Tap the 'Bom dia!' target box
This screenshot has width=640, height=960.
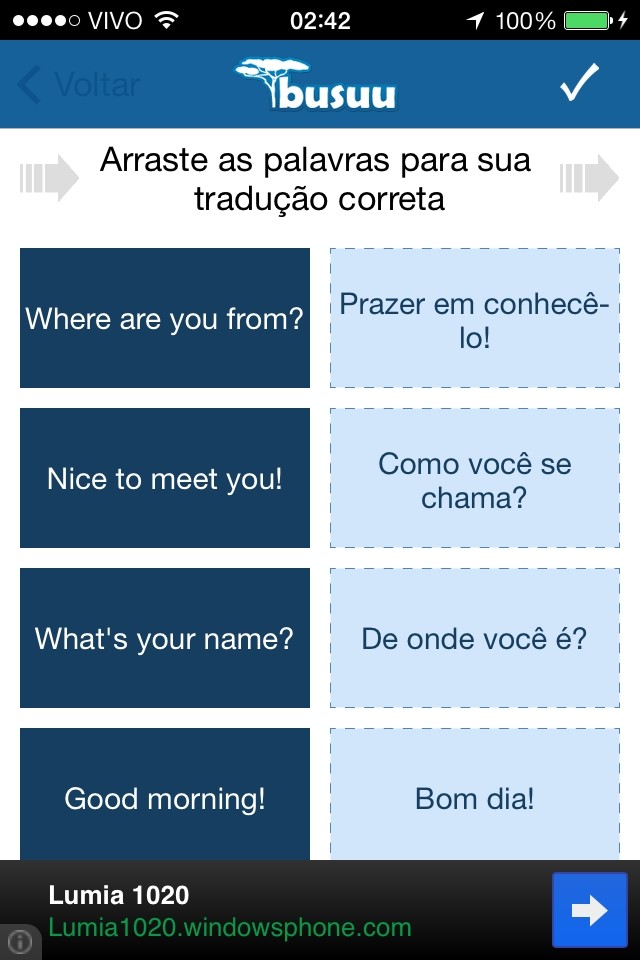tap(475, 796)
